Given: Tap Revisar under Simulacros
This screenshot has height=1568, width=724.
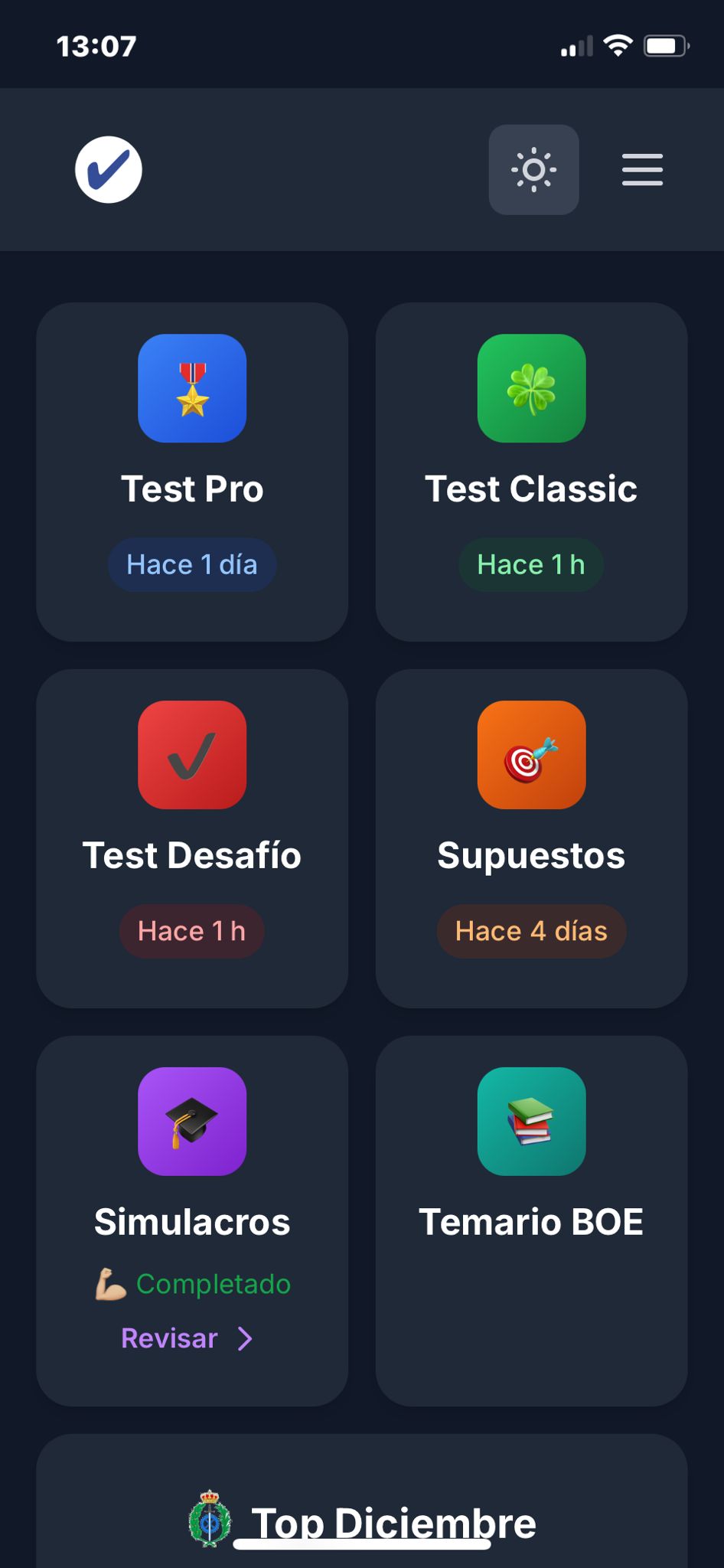Looking at the screenshot, I should pos(187,1338).
